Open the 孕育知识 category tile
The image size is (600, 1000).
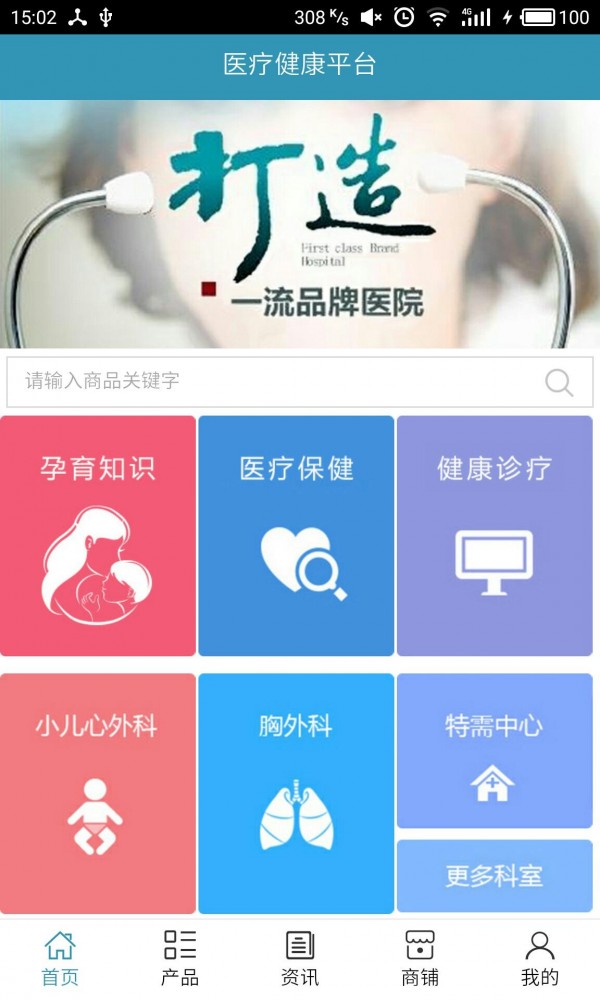pos(98,536)
